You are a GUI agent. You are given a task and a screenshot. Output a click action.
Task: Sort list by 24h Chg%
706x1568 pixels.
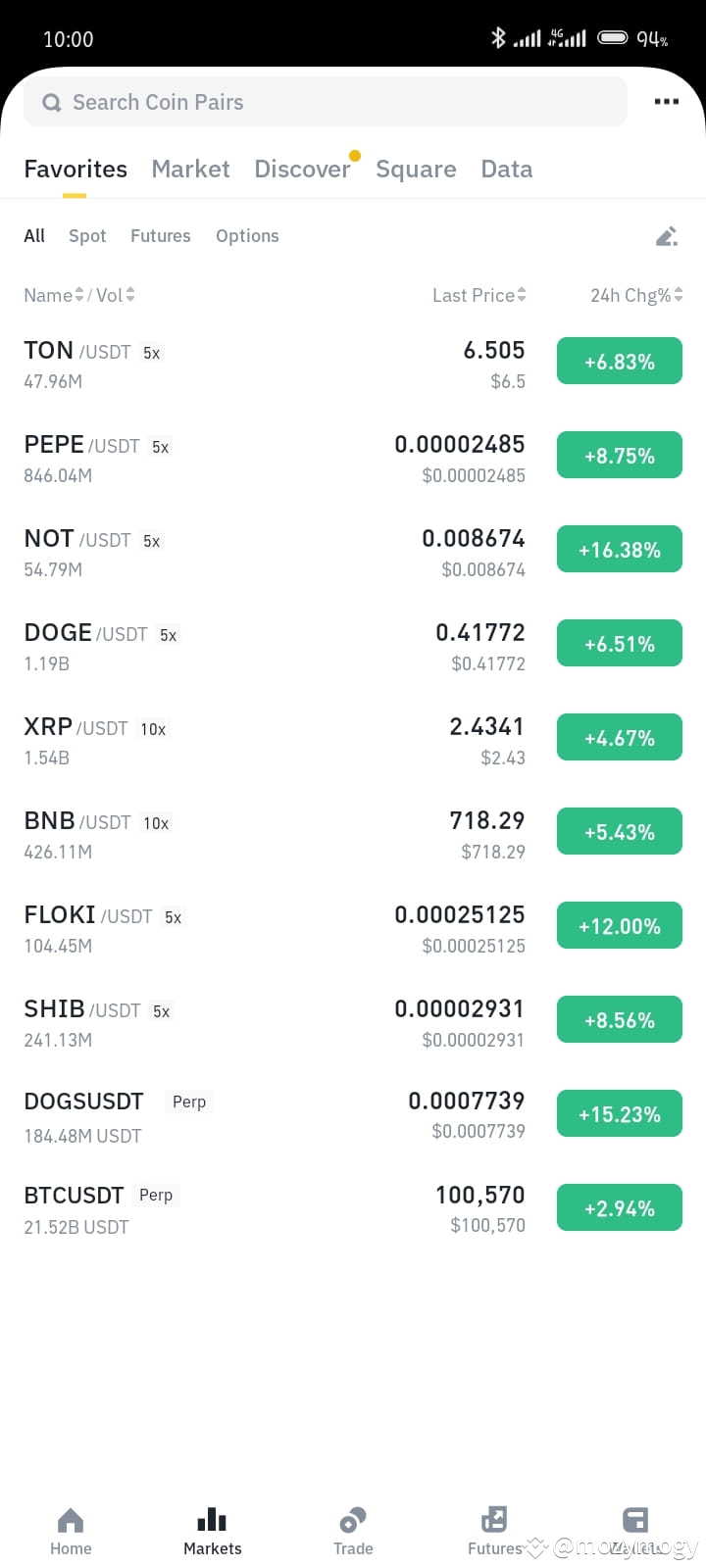[636, 295]
